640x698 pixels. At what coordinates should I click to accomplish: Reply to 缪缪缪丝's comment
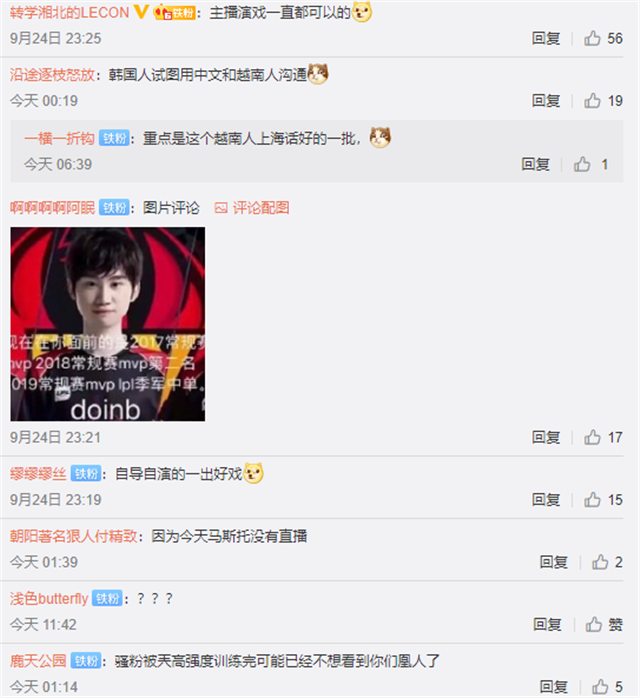pos(546,499)
